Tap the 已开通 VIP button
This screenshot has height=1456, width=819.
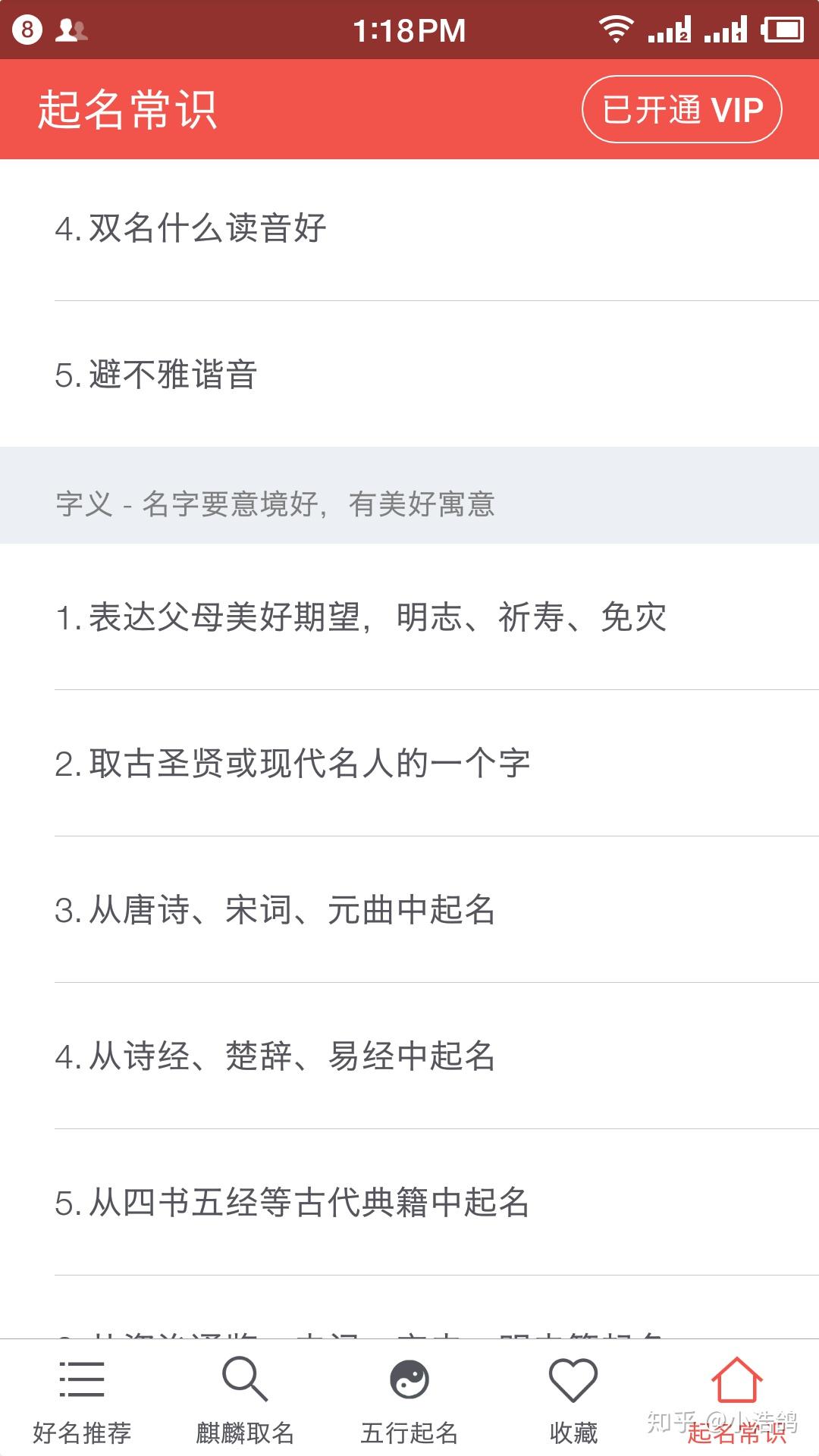coord(681,109)
